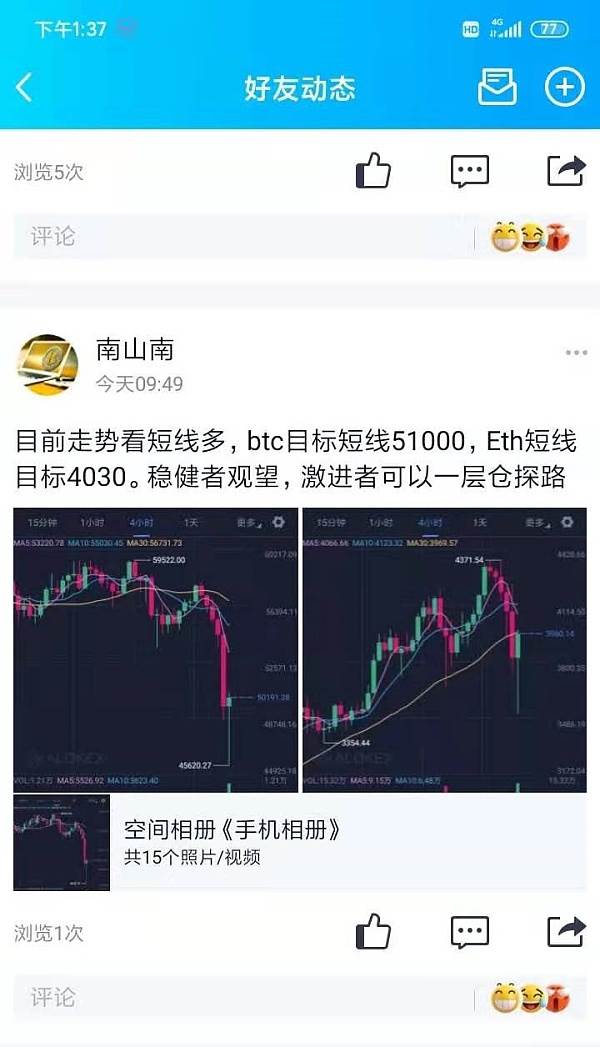Open the more options on 南山南's post
Viewport: 600px width, 1047px height.
(x=576, y=352)
